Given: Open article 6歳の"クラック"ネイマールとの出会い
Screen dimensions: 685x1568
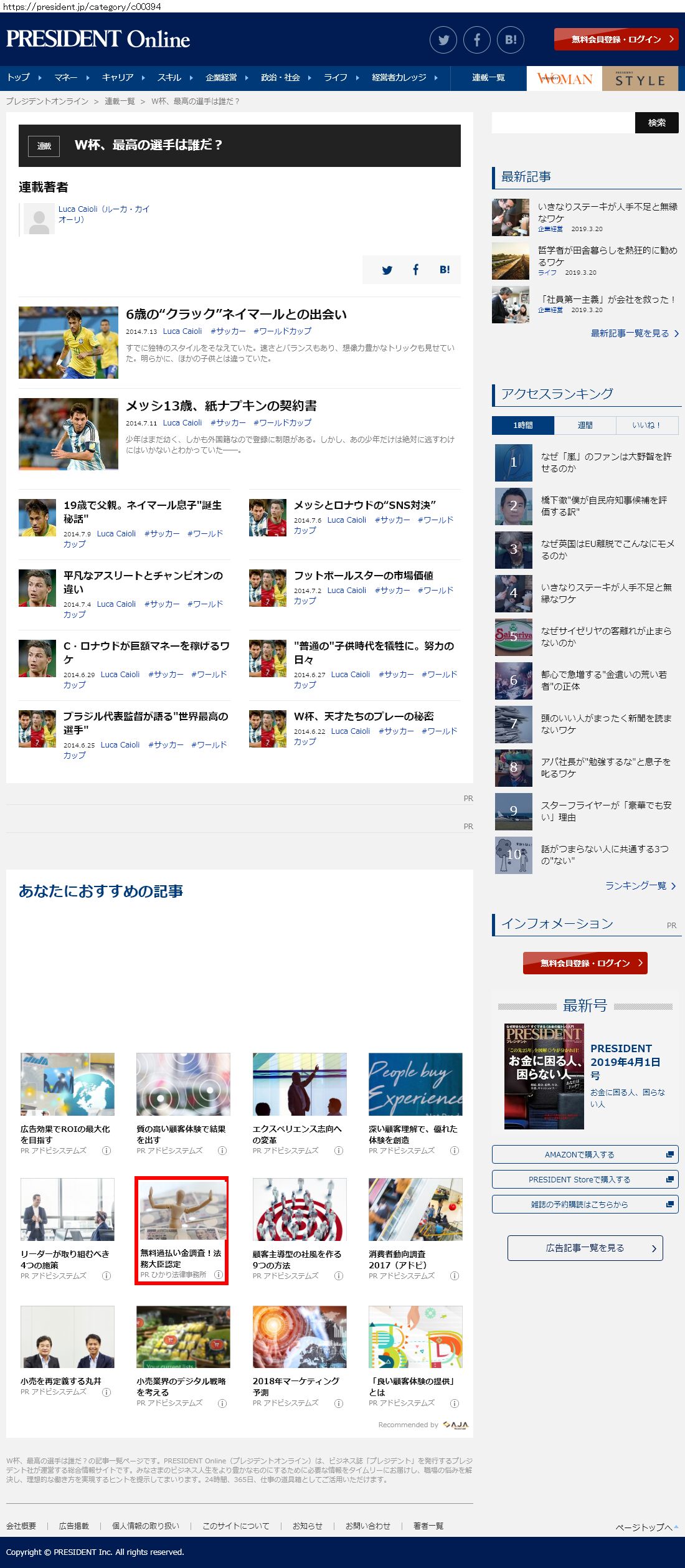Looking at the screenshot, I should point(237,315).
